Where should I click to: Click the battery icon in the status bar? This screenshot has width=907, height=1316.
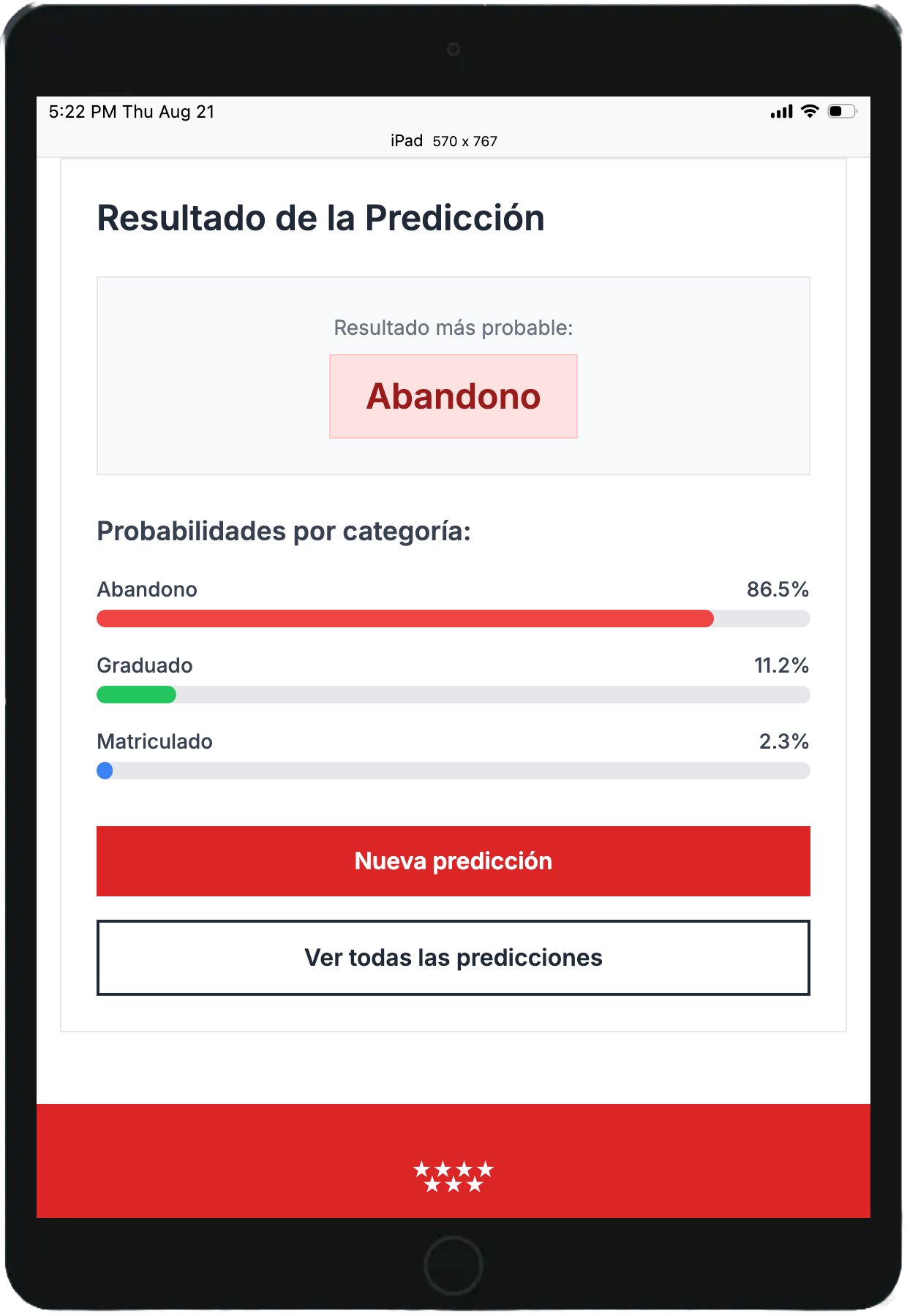[841, 110]
